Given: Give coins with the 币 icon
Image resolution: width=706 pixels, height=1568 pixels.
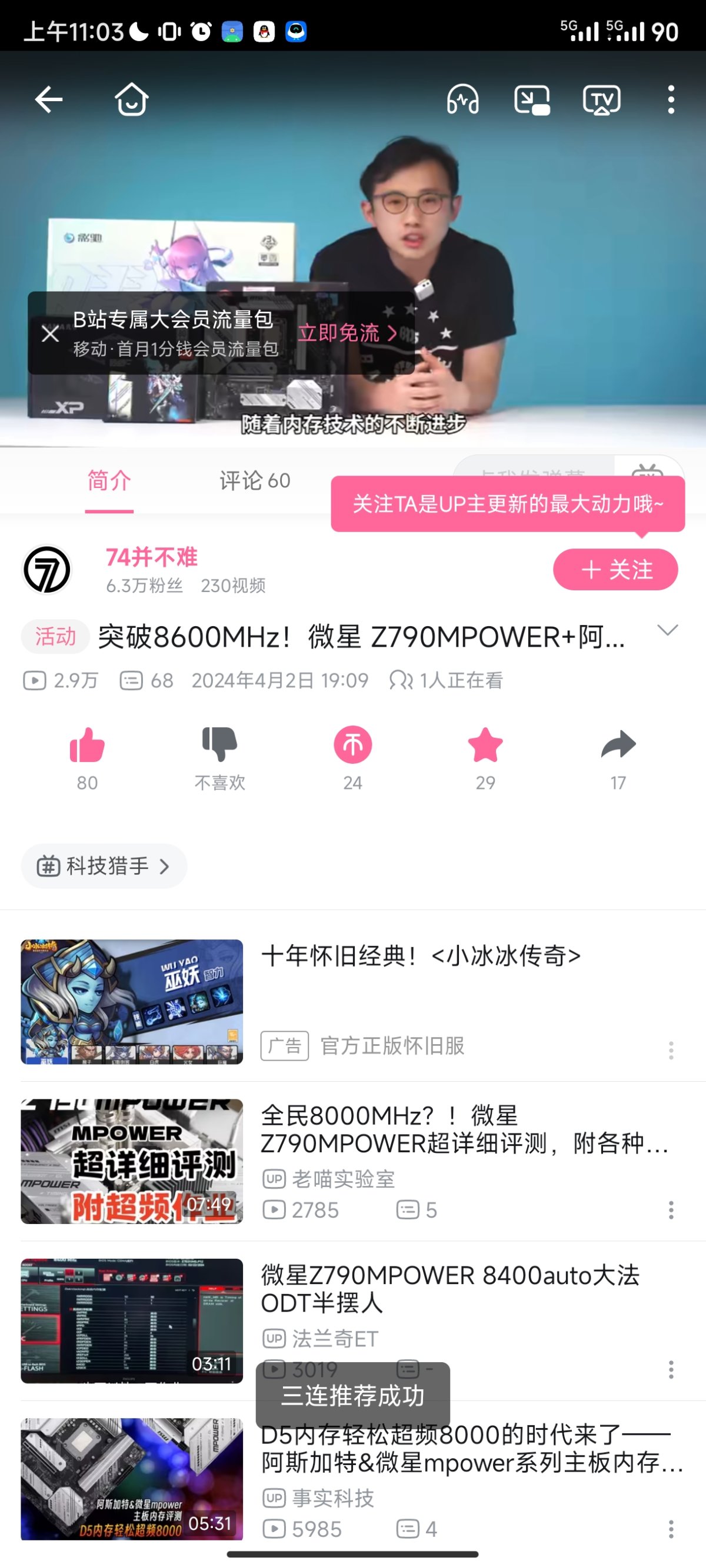Looking at the screenshot, I should 352,745.
